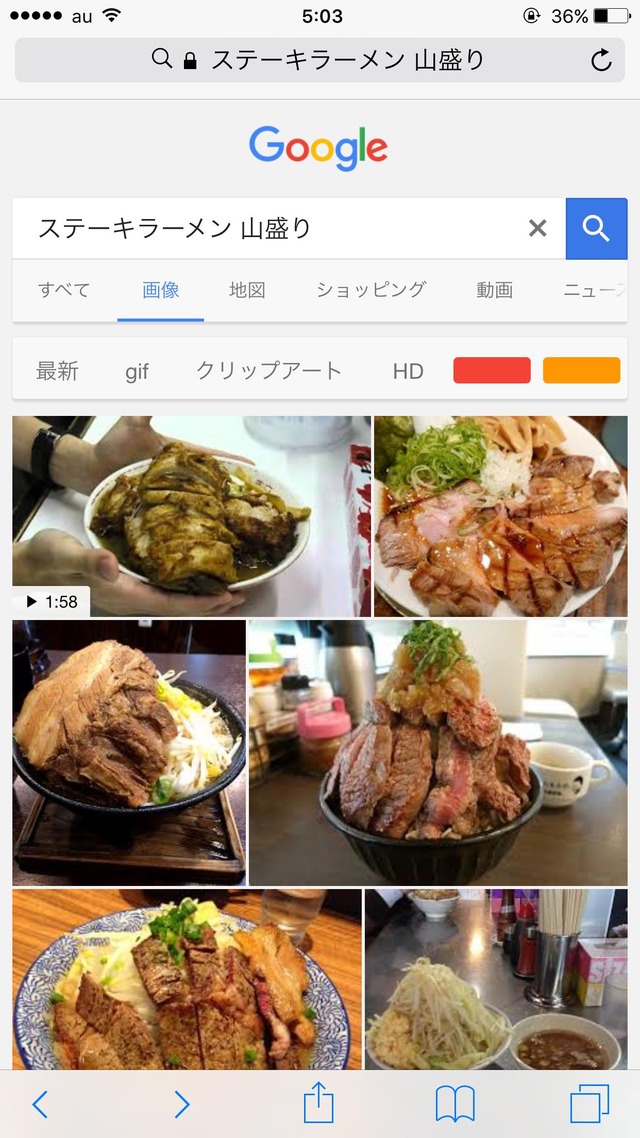Show open Safari tabs

coord(589,1104)
